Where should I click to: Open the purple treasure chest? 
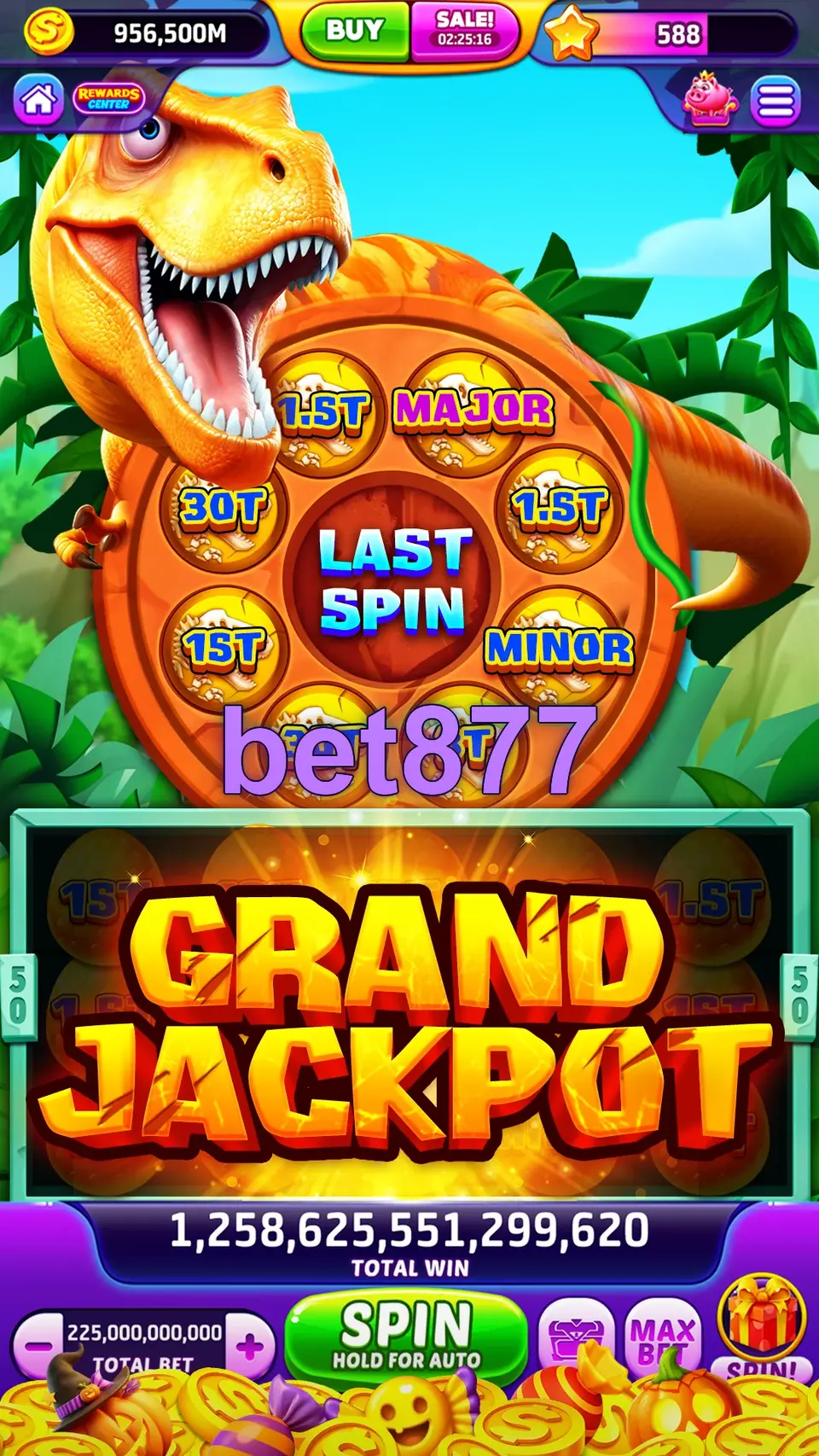point(576,1337)
